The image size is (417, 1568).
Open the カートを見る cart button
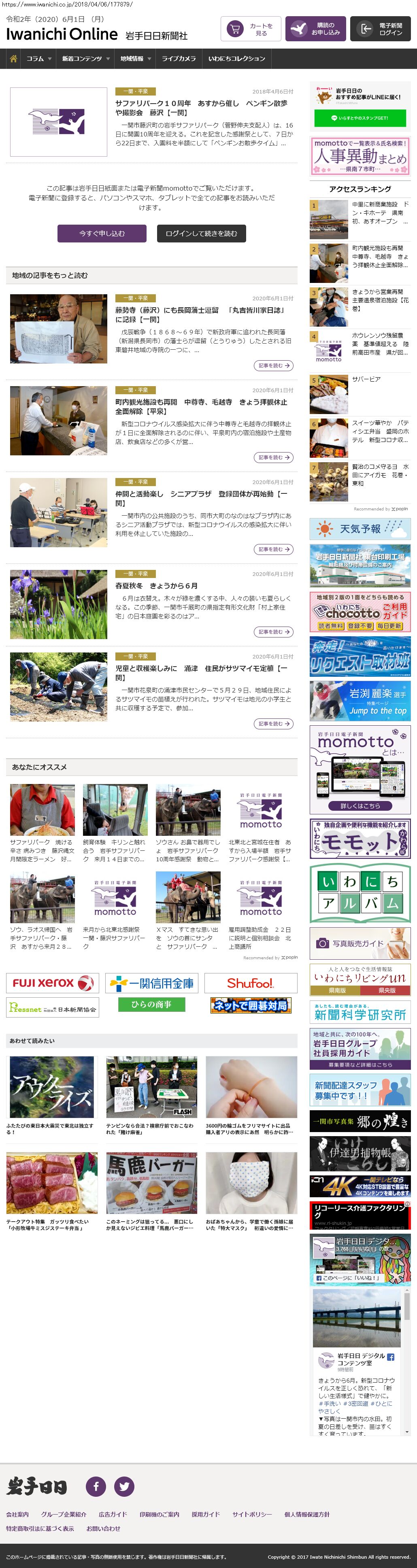[x=251, y=29]
